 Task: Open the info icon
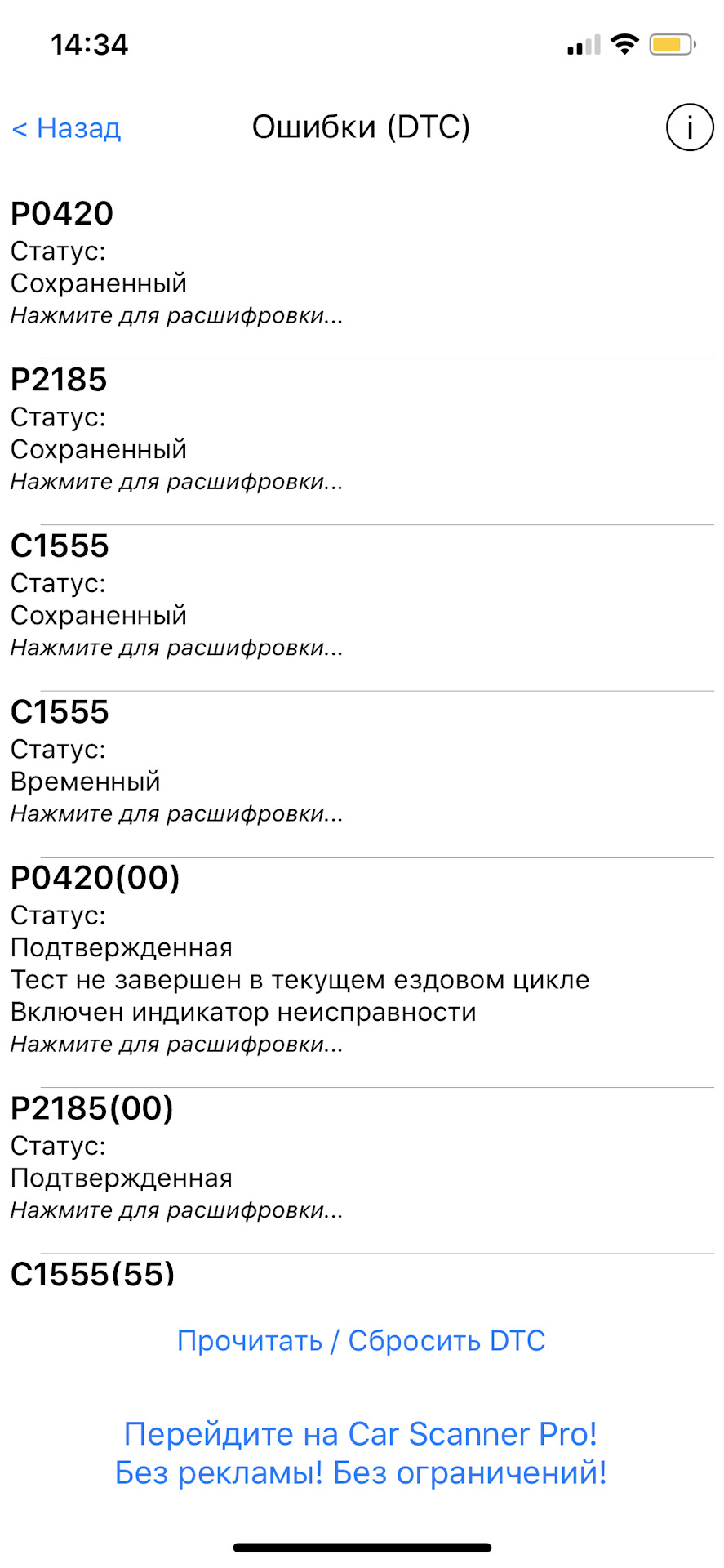[690, 127]
